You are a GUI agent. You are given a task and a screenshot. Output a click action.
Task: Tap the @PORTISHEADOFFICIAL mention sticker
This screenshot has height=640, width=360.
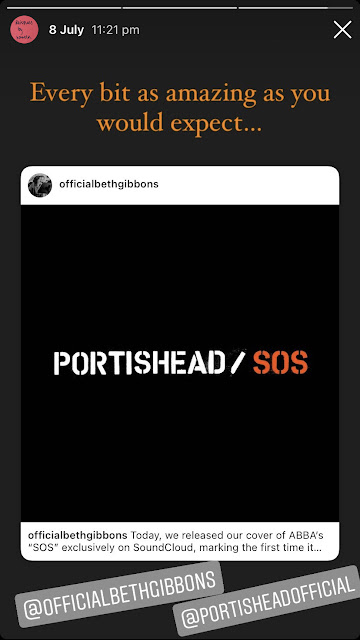point(267,601)
